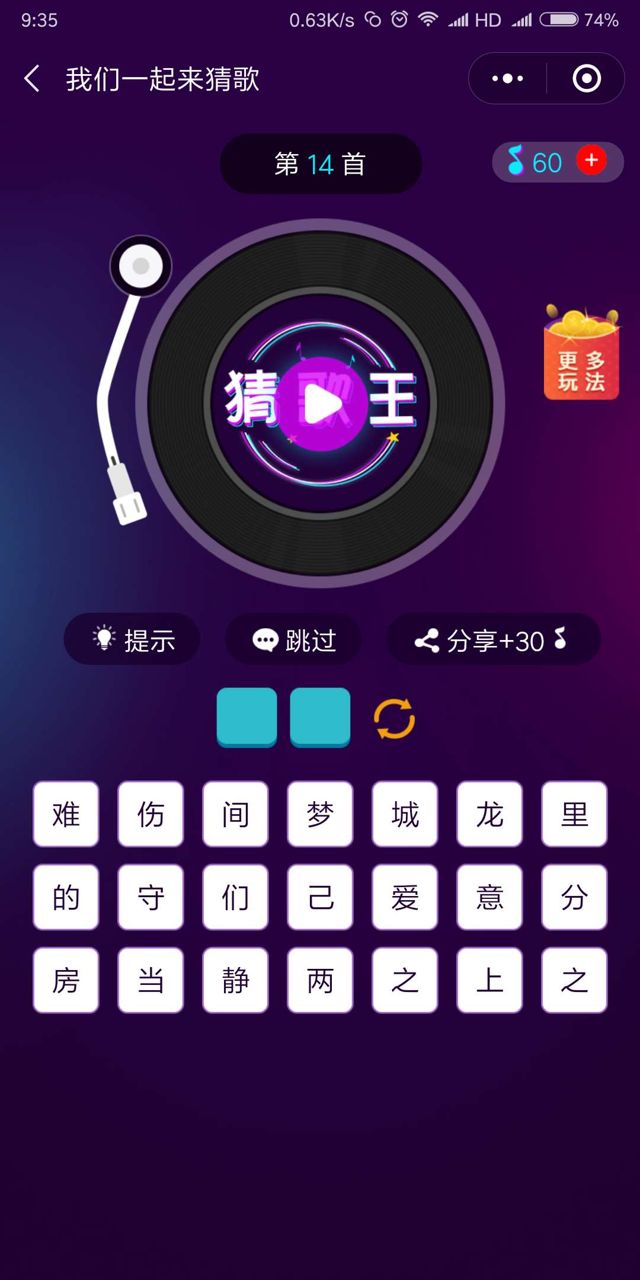
Task: Go back with the top-left arrow
Action: 33,79
